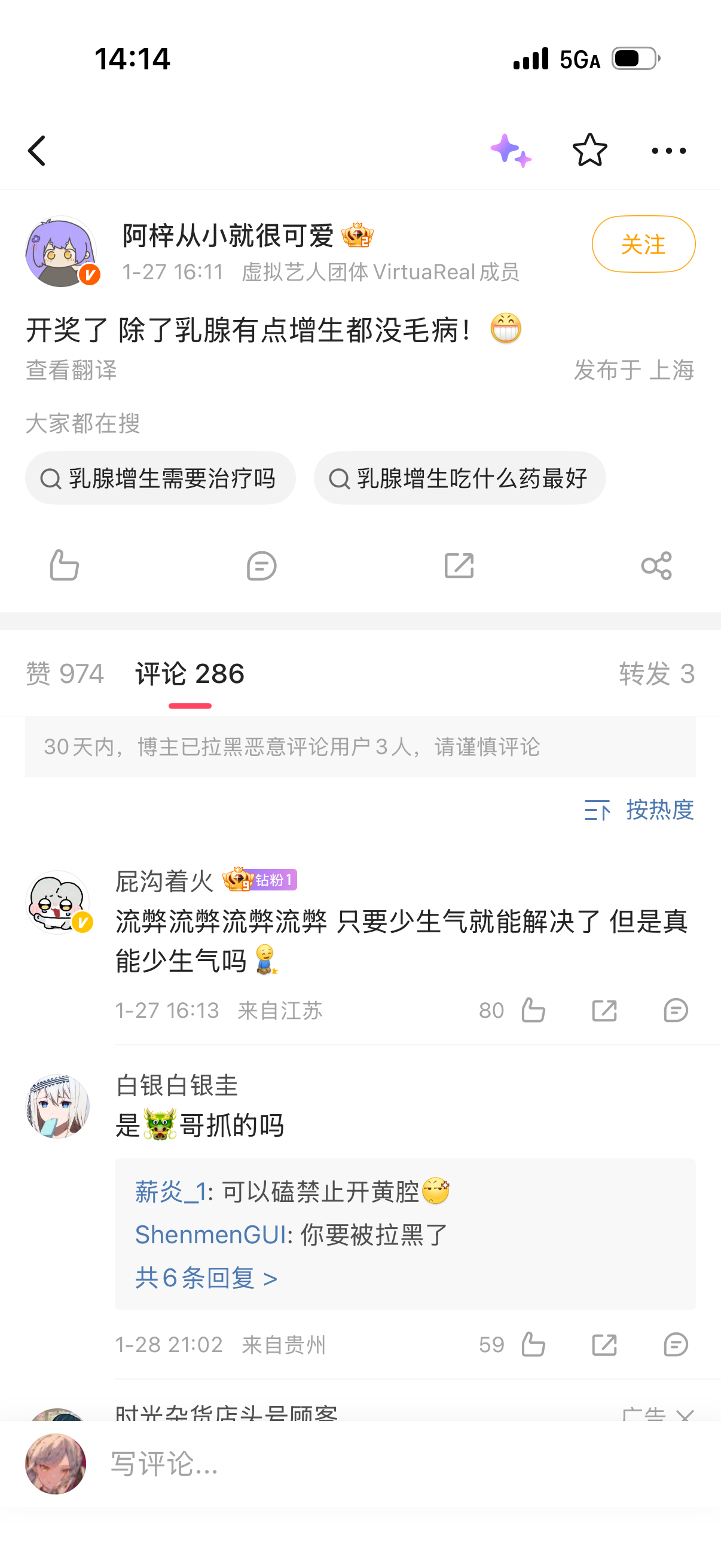The width and height of the screenshot is (721, 1568).
Task: Search 乳腺增生吃什么药最好 suggestion
Action: click(460, 478)
